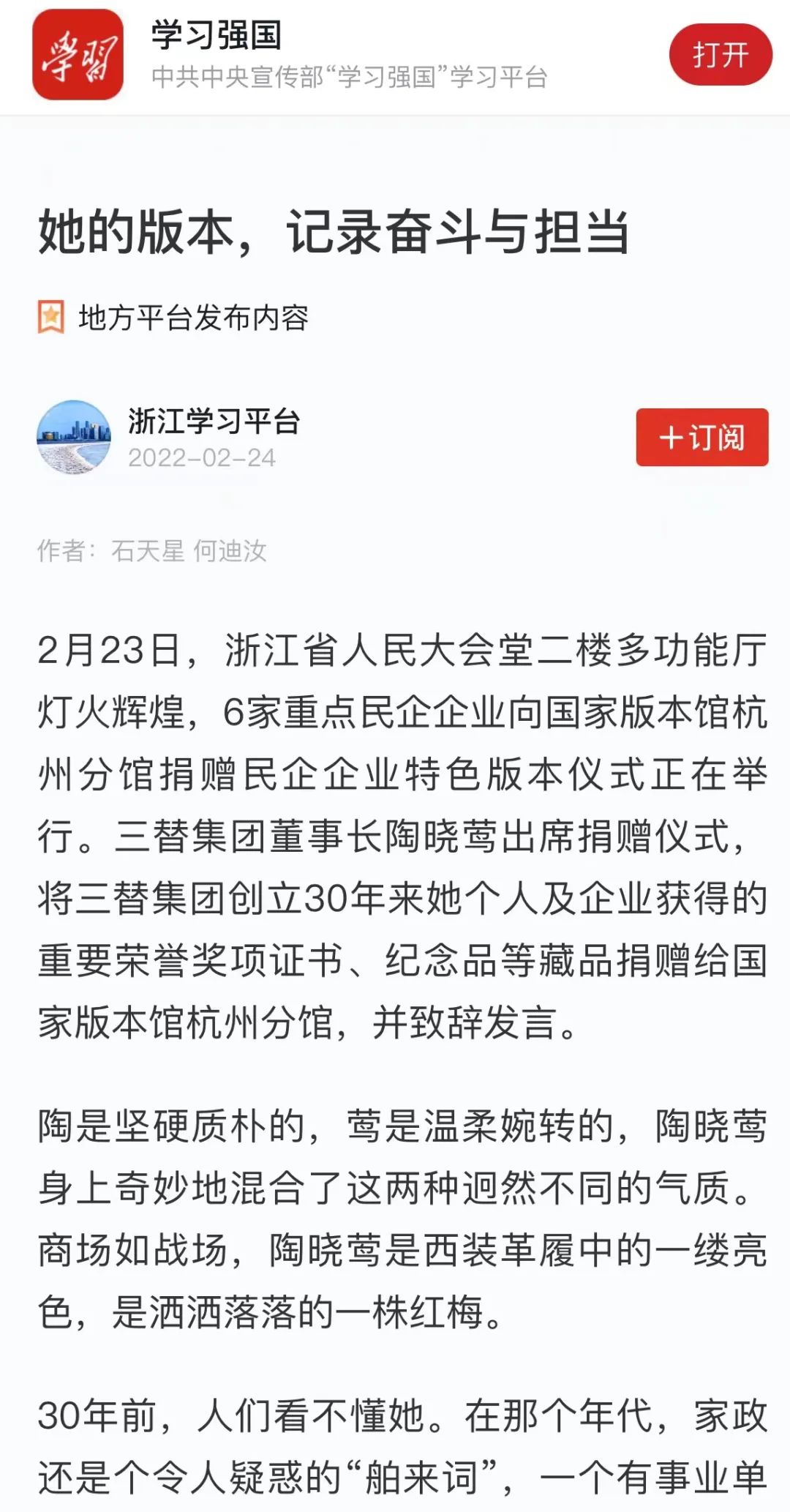Subscribe to 浙江学习平台 with 订阅

[x=701, y=437]
